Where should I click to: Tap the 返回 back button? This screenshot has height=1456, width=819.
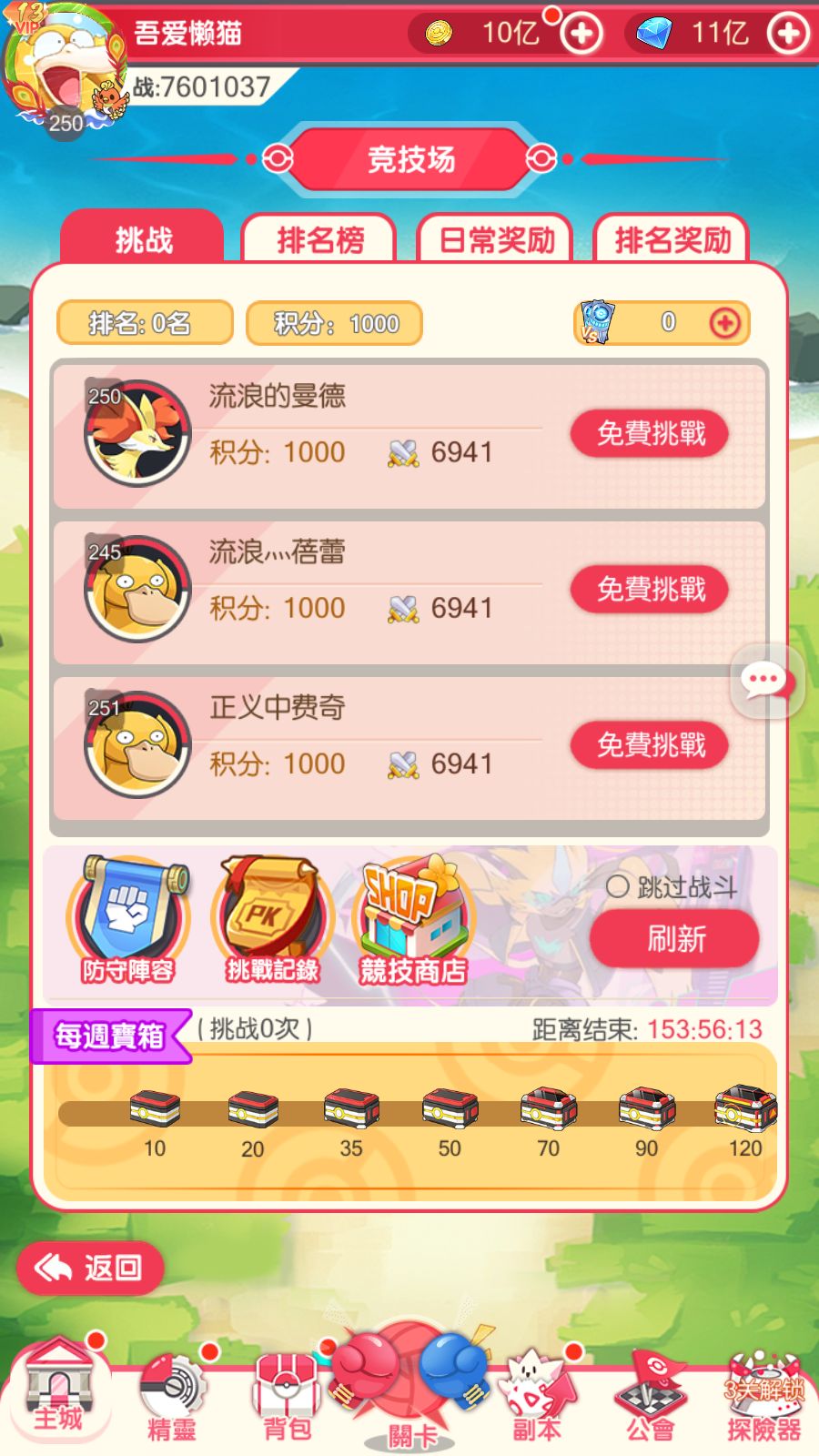(x=89, y=1267)
